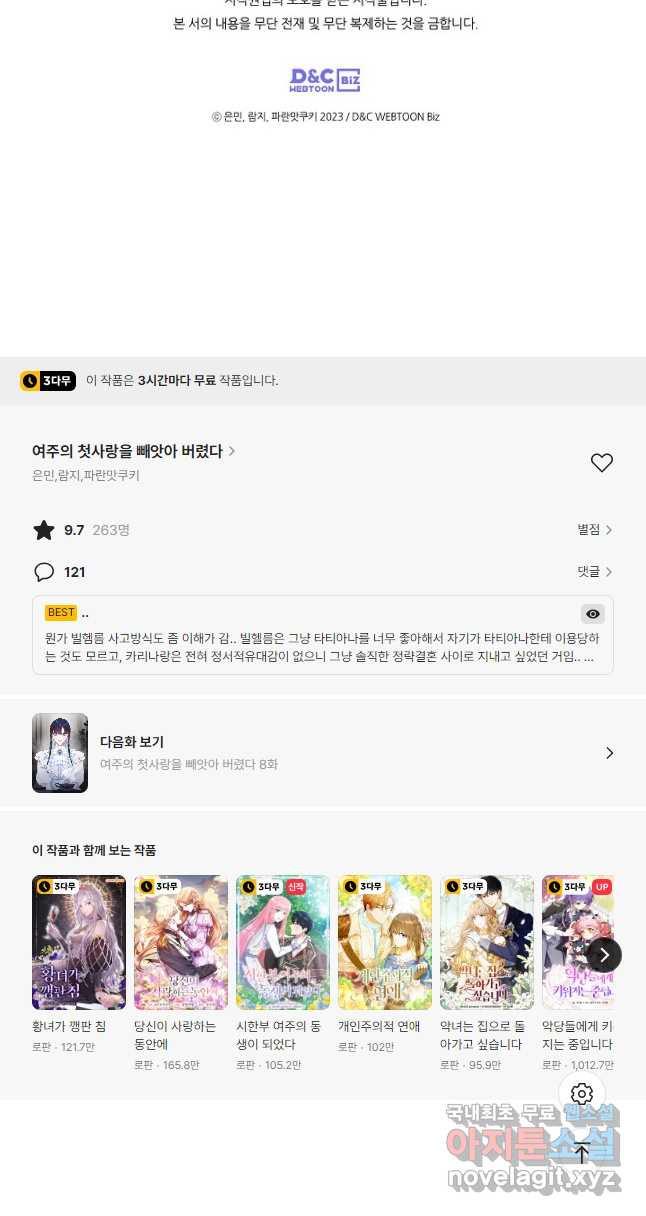Show more related works with the right arrow
Viewport: 646px width, 1216px height.
604,955
